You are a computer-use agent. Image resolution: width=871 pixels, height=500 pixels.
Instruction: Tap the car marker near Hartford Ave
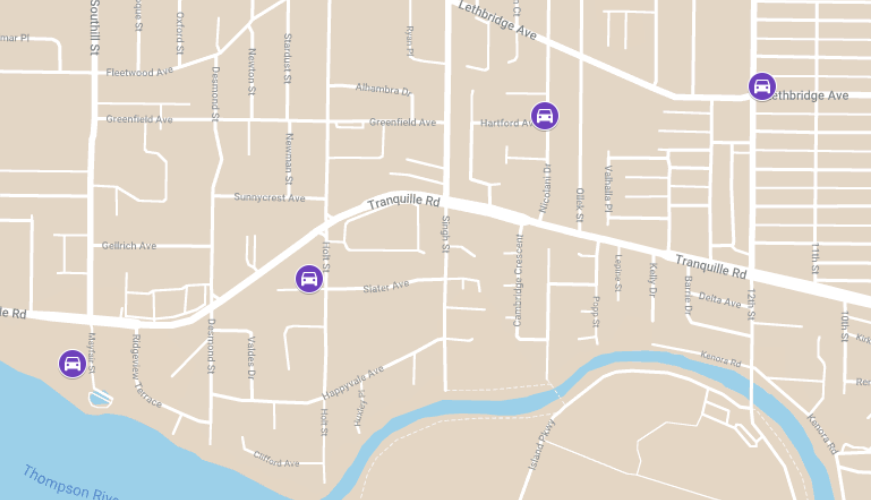tap(544, 116)
